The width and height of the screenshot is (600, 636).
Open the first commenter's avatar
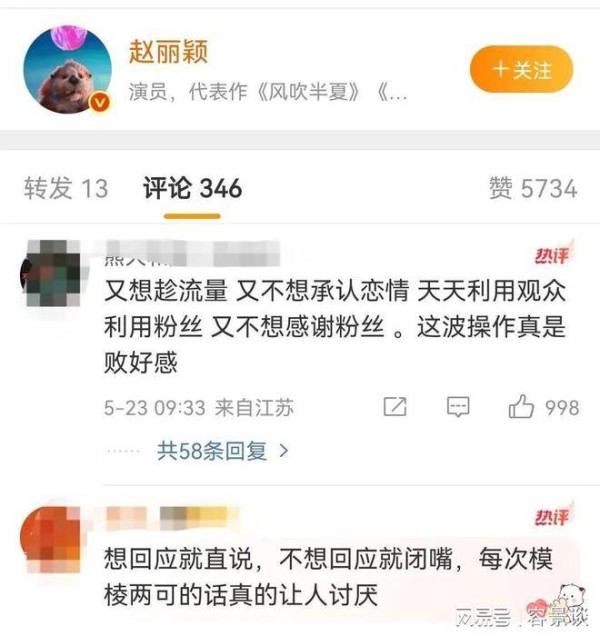(50, 270)
